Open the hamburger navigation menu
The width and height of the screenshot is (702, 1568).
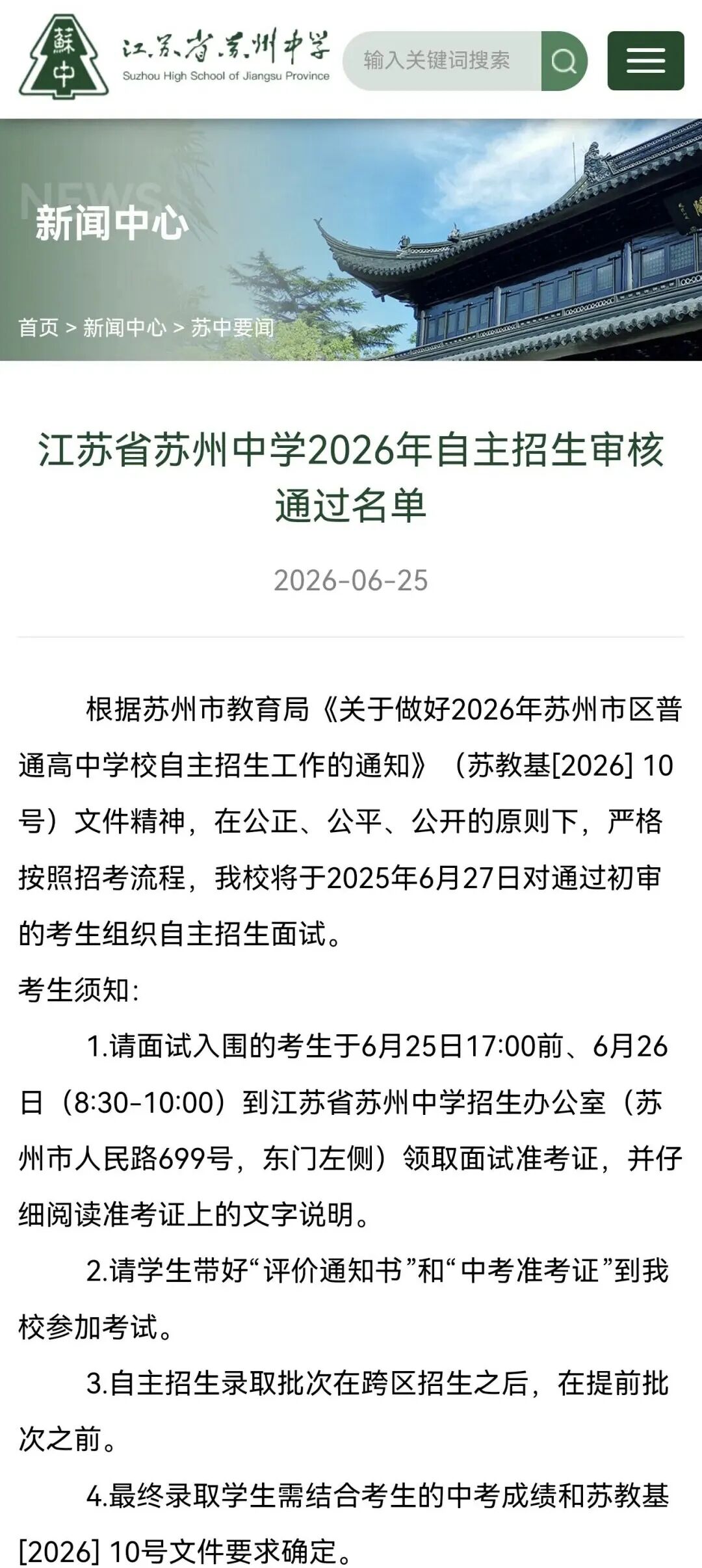645,60
